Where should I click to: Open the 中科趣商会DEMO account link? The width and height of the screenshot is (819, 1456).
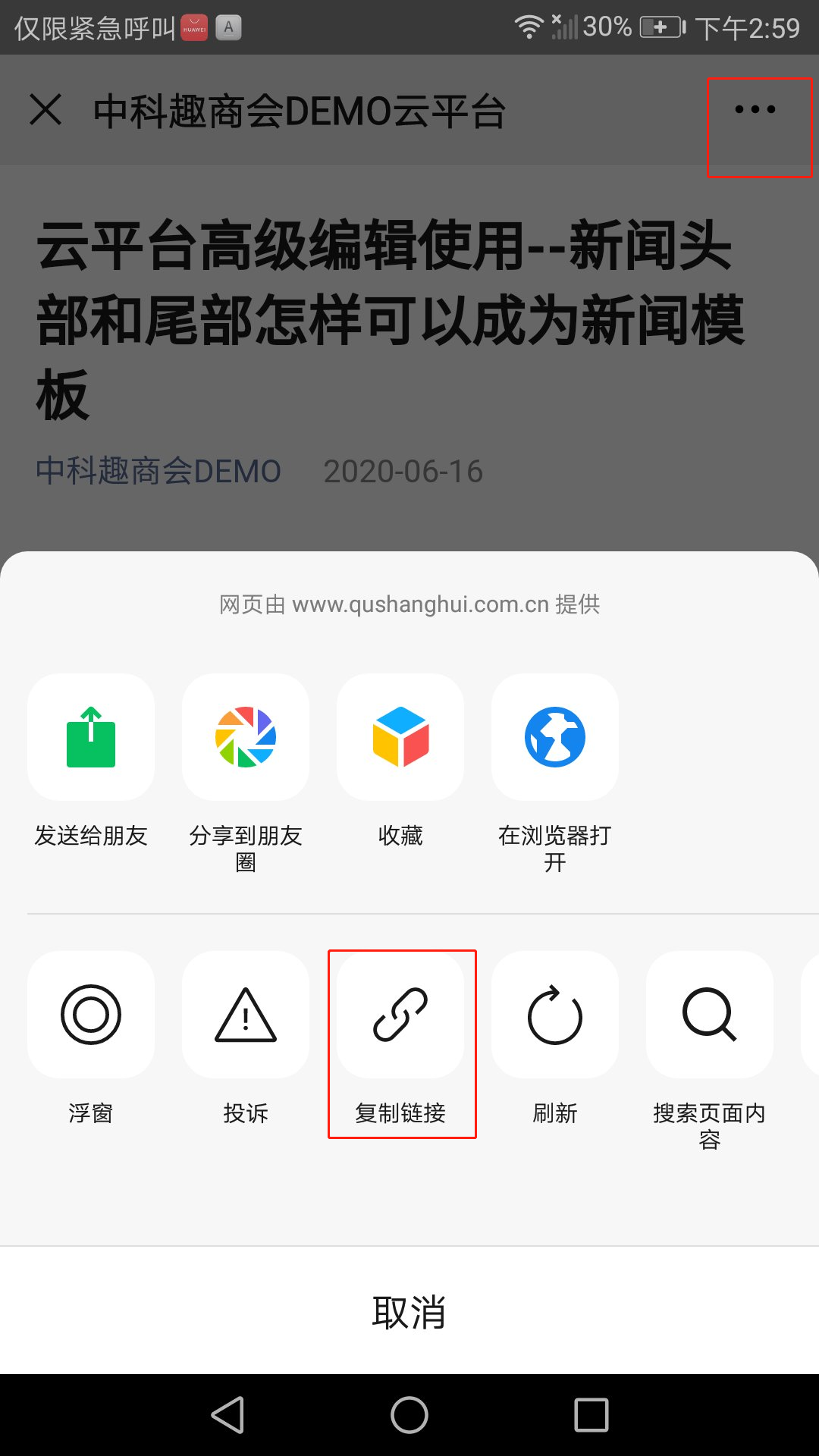pos(158,471)
